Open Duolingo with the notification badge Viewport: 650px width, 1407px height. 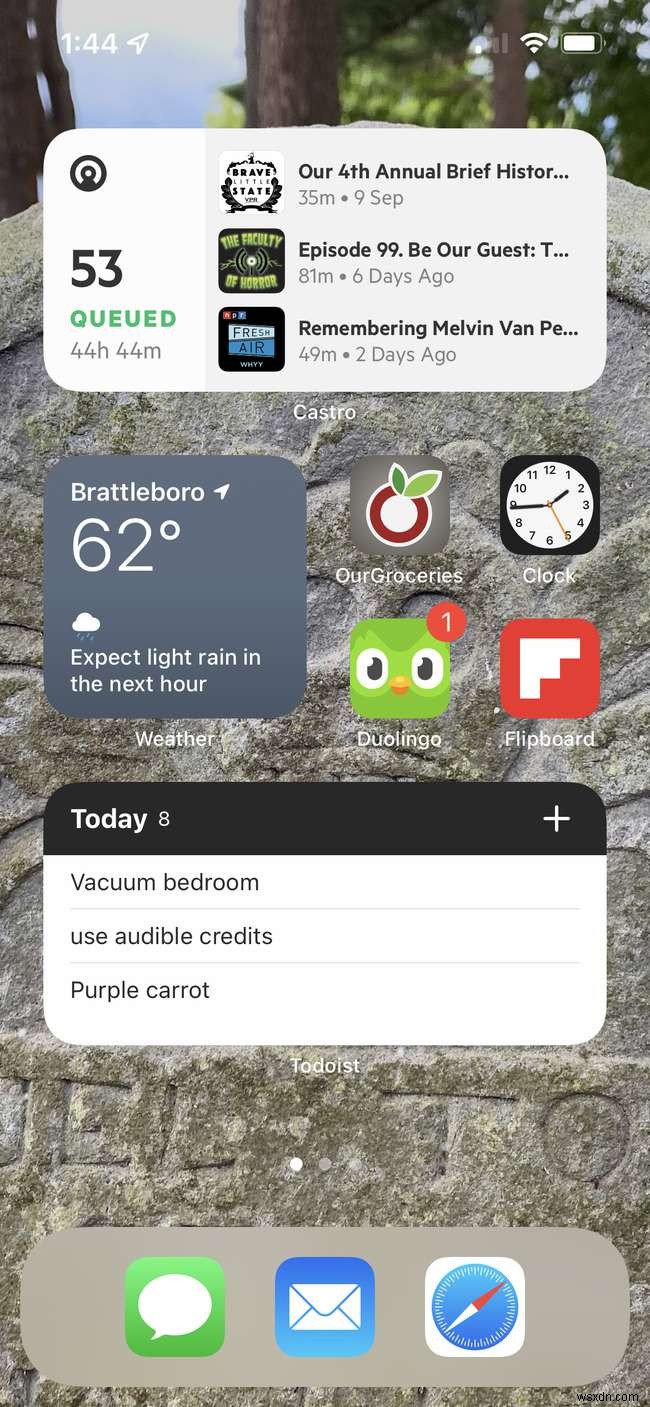pos(399,668)
